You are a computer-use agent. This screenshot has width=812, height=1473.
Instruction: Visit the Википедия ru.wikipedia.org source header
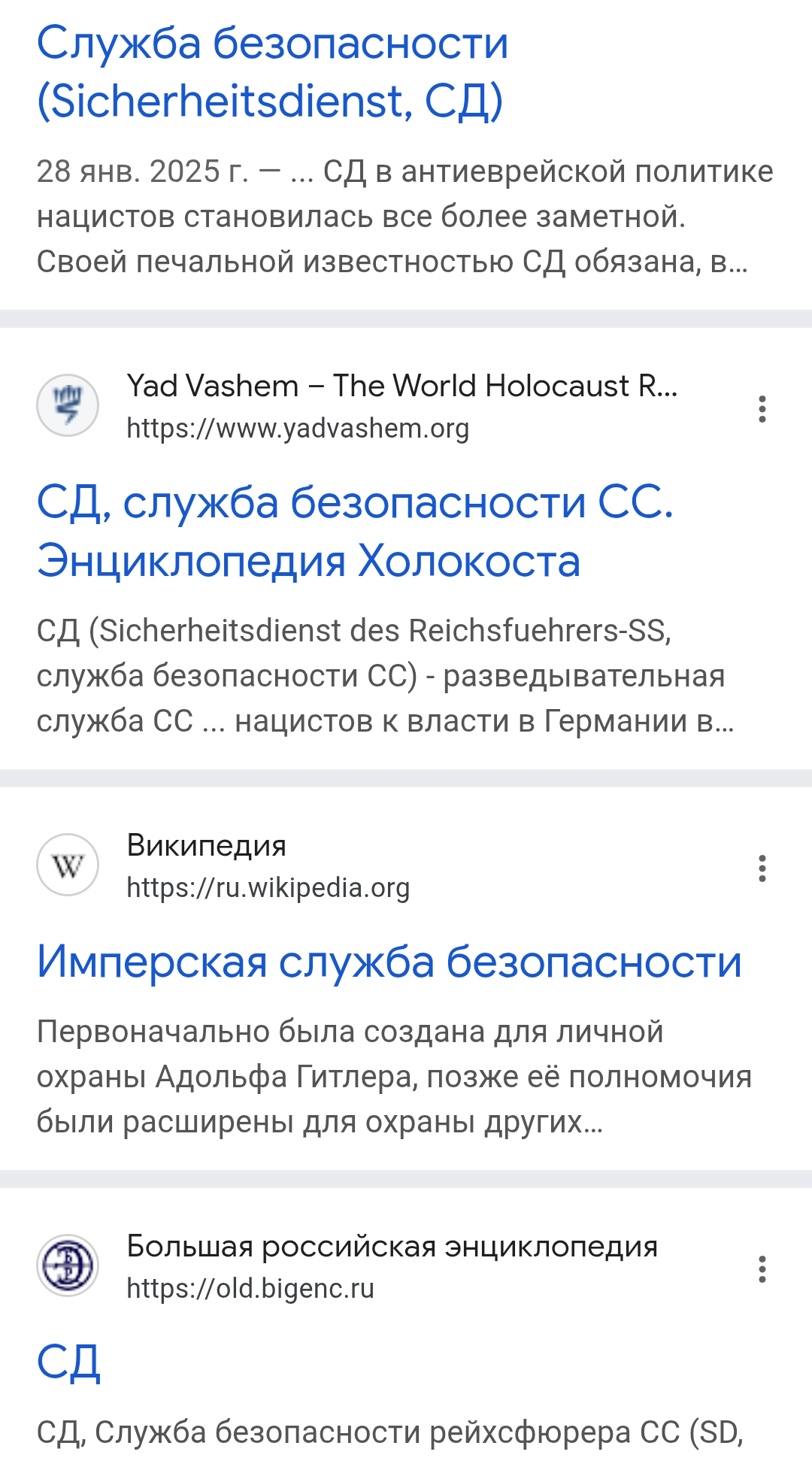coord(268,866)
